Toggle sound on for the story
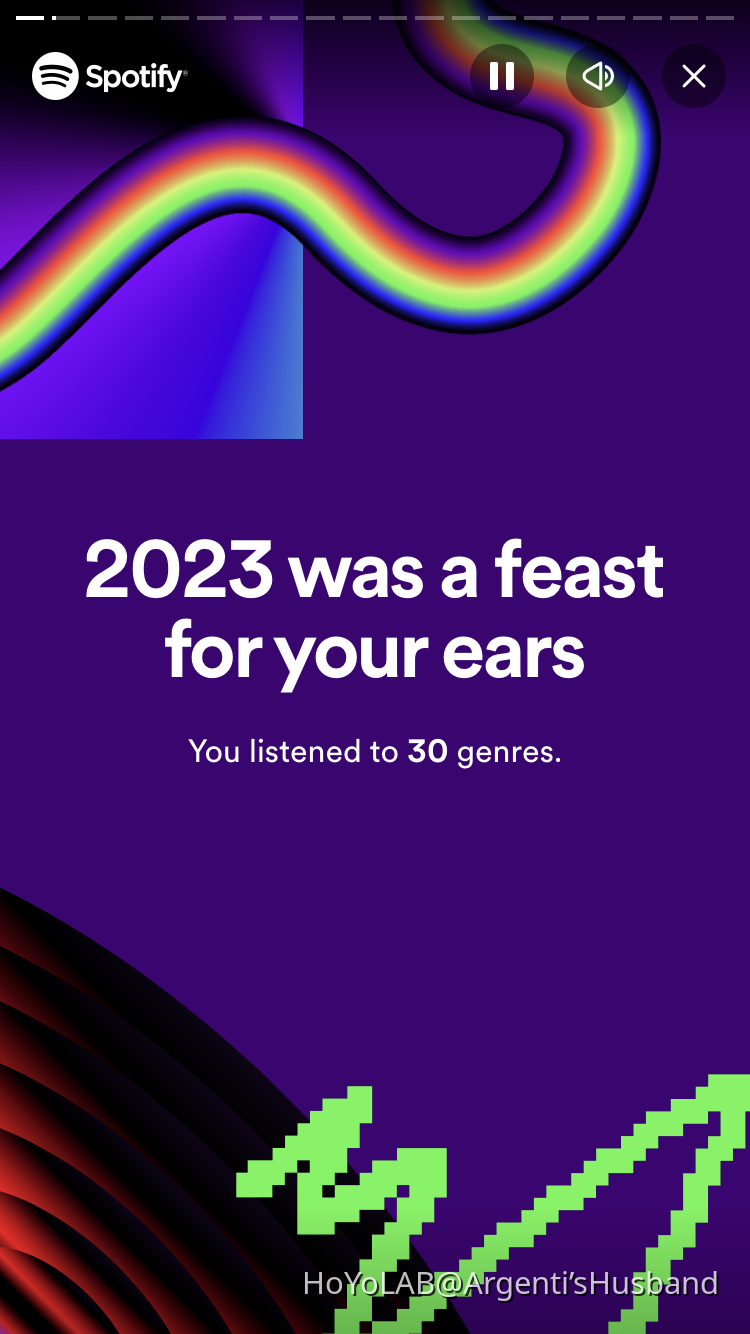 click(597, 76)
